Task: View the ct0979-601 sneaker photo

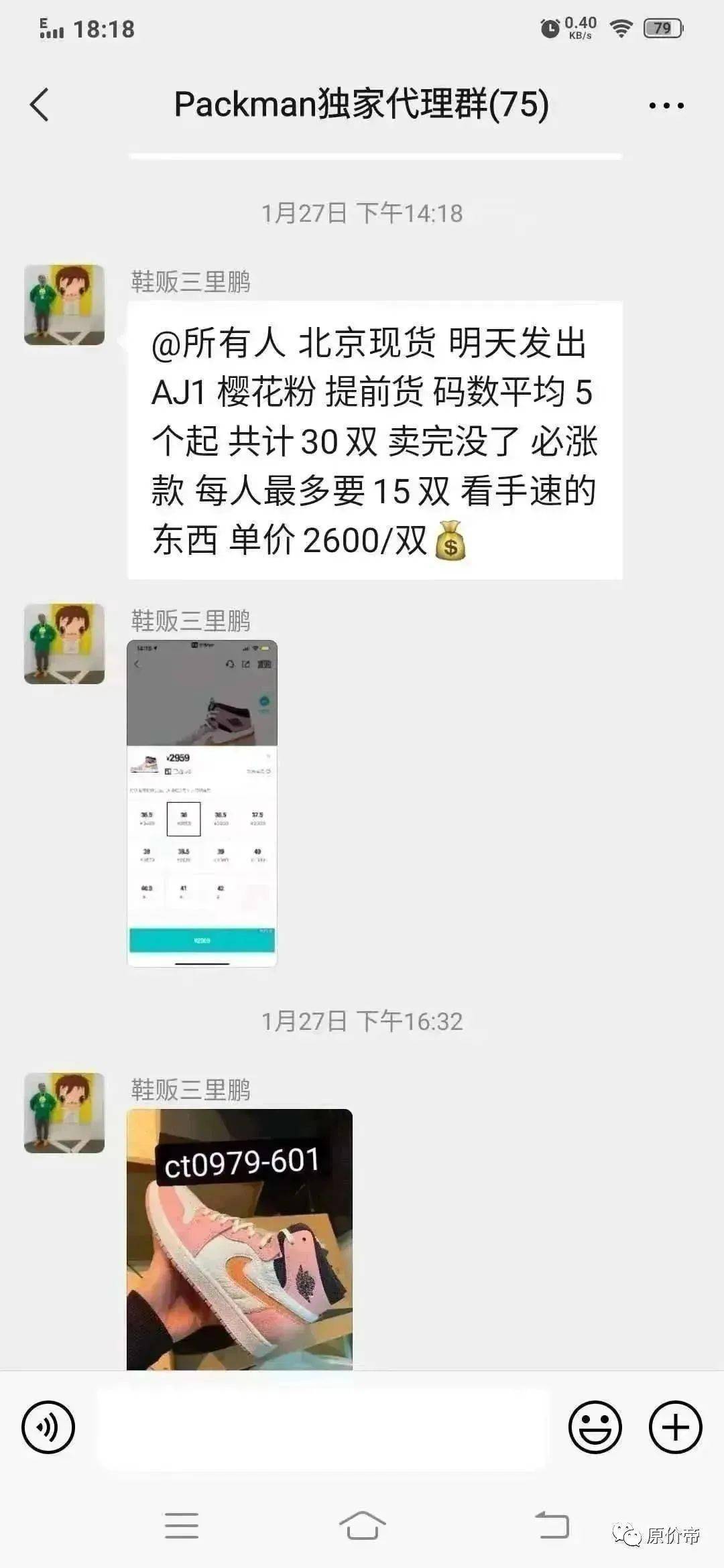Action: (239, 1239)
